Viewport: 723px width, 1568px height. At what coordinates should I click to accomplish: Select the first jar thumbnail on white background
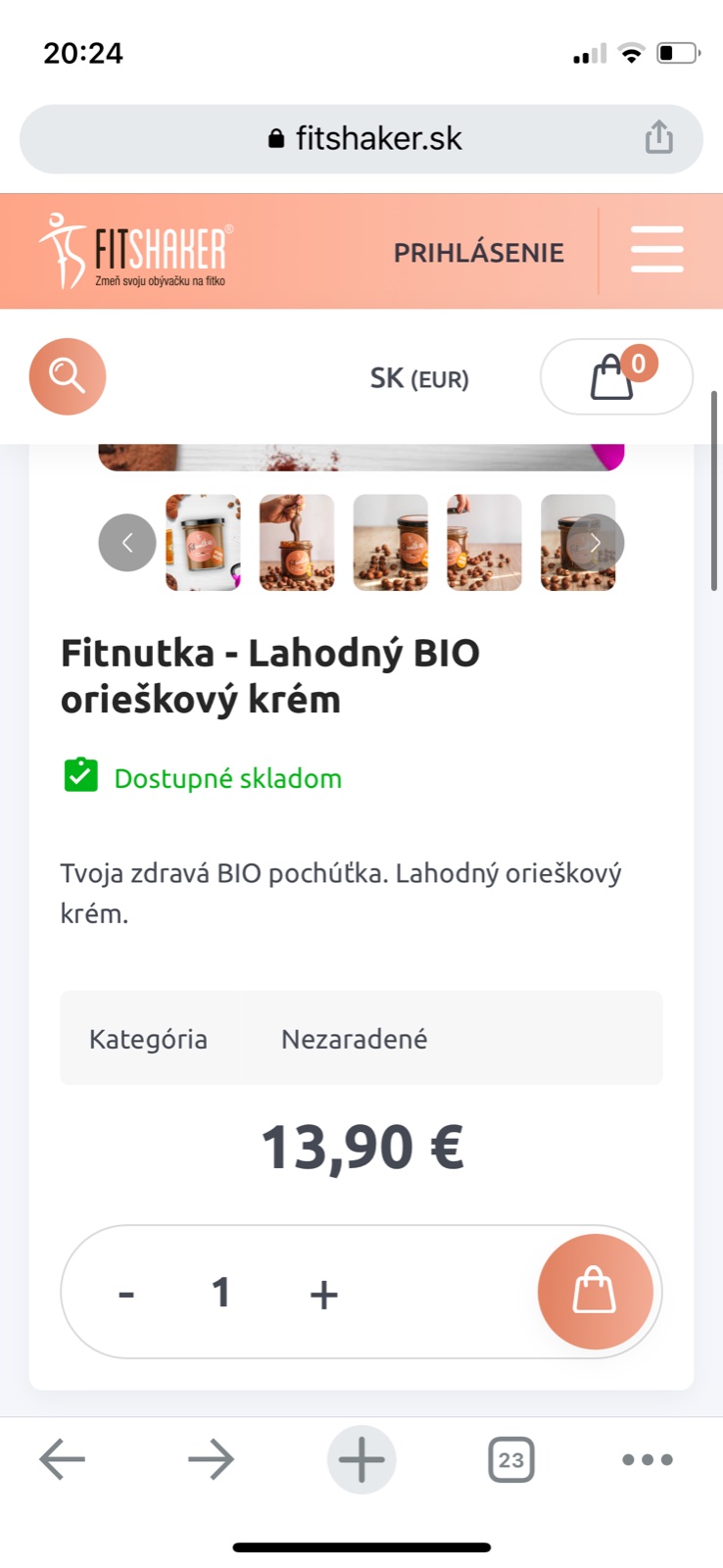click(x=203, y=542)
